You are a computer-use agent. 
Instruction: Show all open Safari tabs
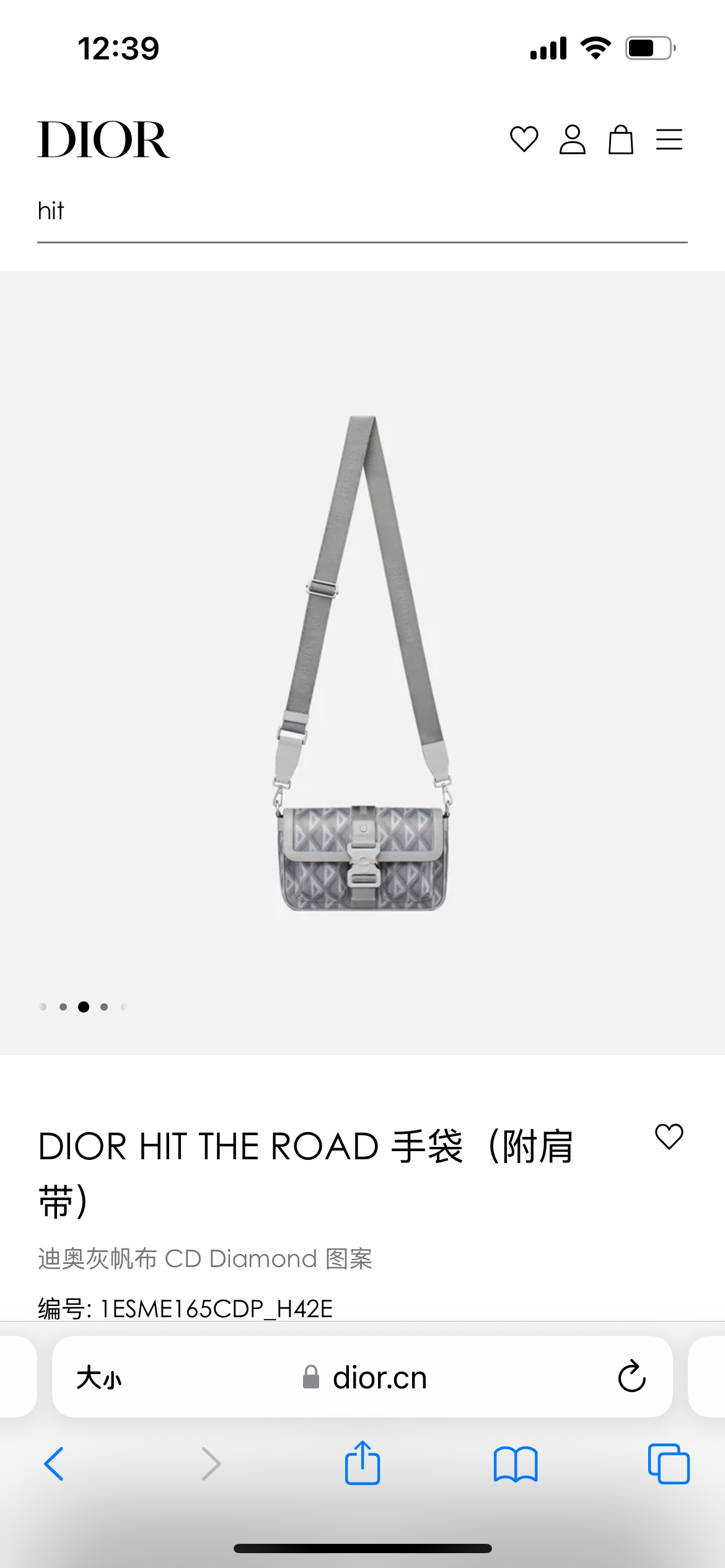click(669, 1464)
